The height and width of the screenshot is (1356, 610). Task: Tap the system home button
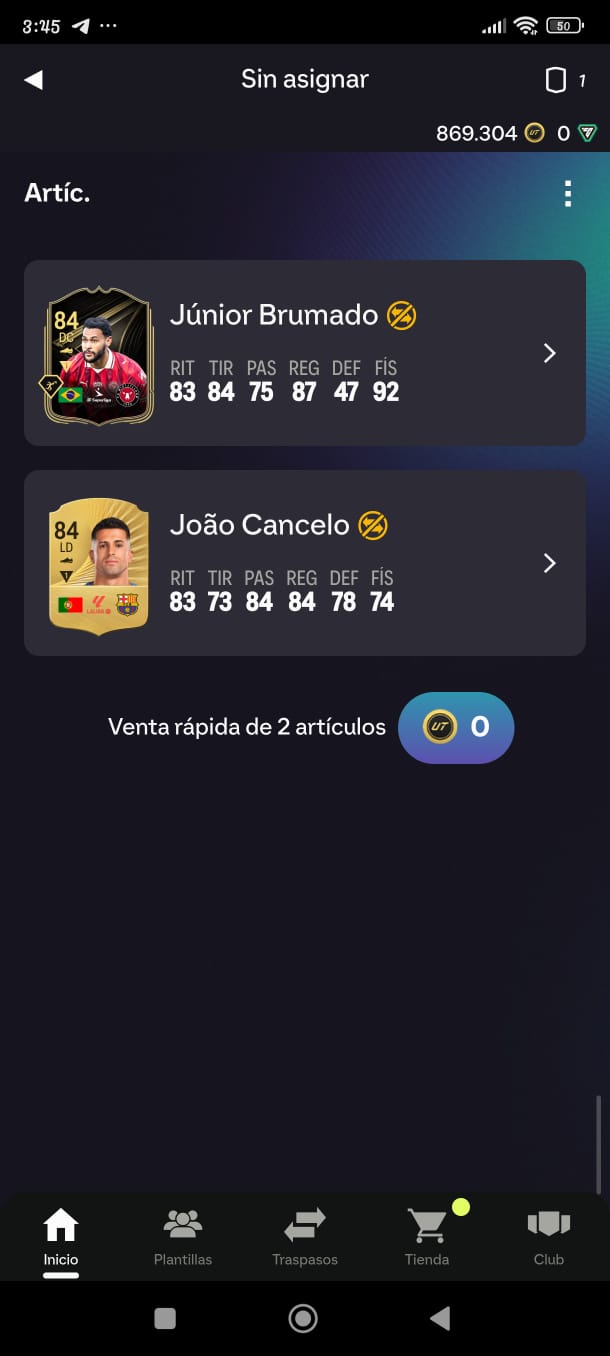tap(303, 1318)
